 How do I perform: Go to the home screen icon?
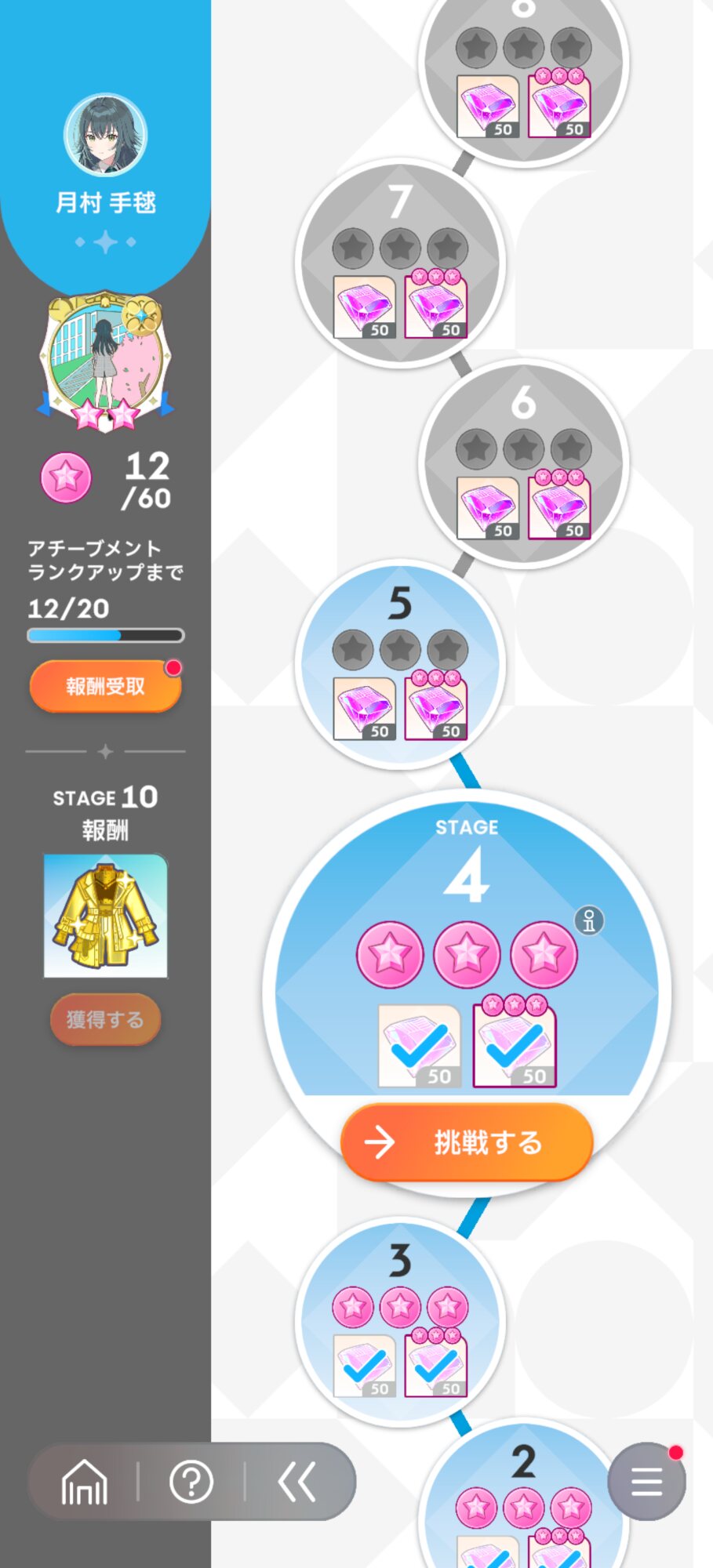click(x=84, y=1482)
